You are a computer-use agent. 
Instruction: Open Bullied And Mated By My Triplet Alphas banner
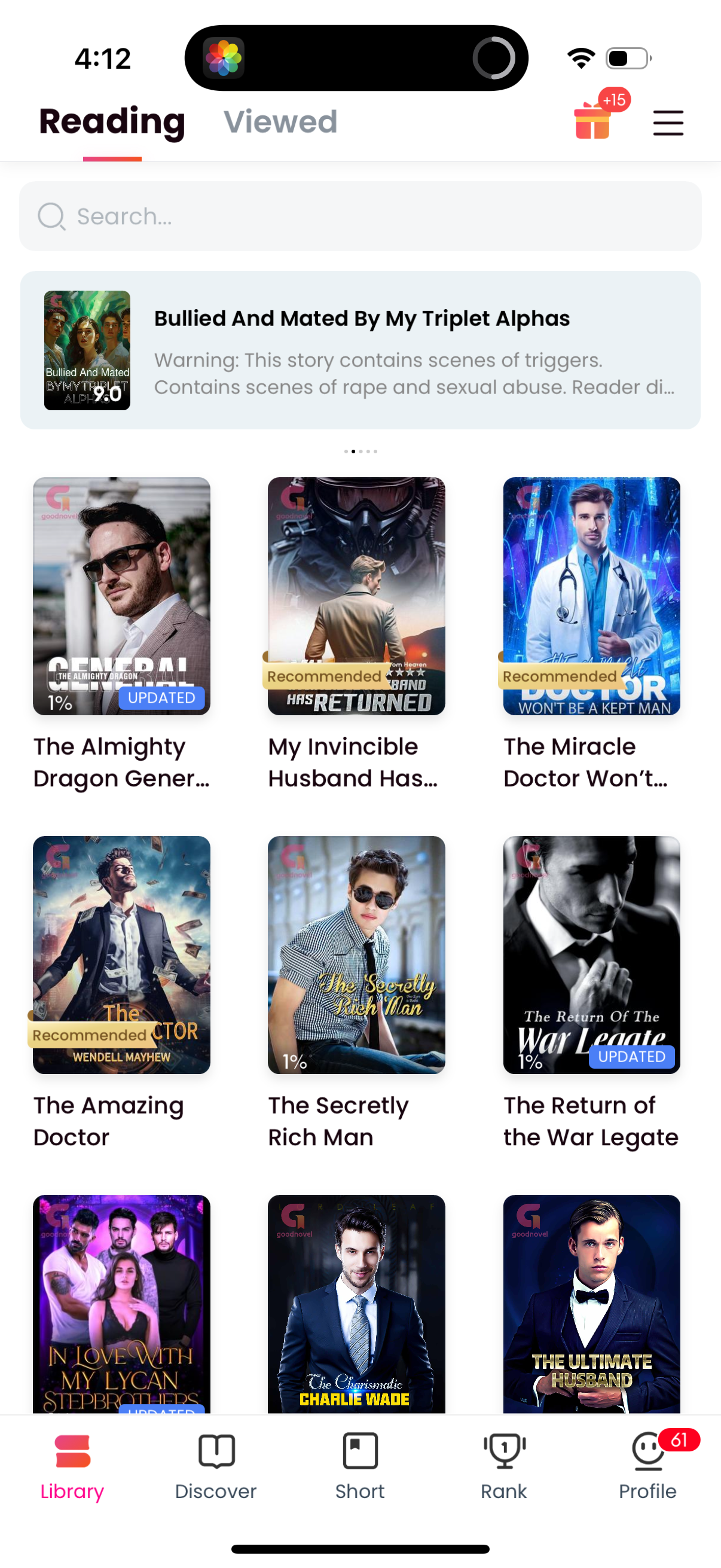[360, 350]
